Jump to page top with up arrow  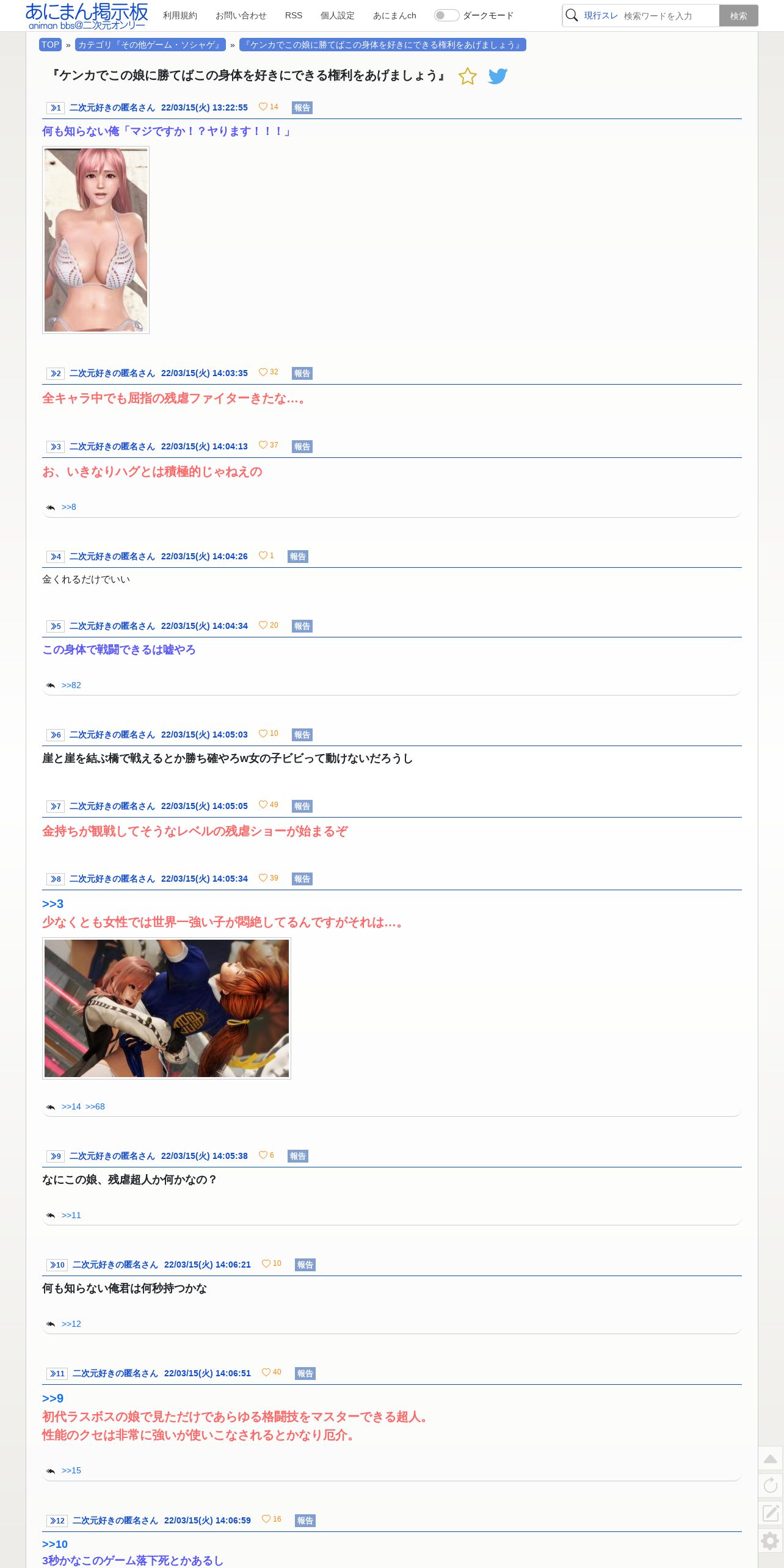click(771, 1459)
